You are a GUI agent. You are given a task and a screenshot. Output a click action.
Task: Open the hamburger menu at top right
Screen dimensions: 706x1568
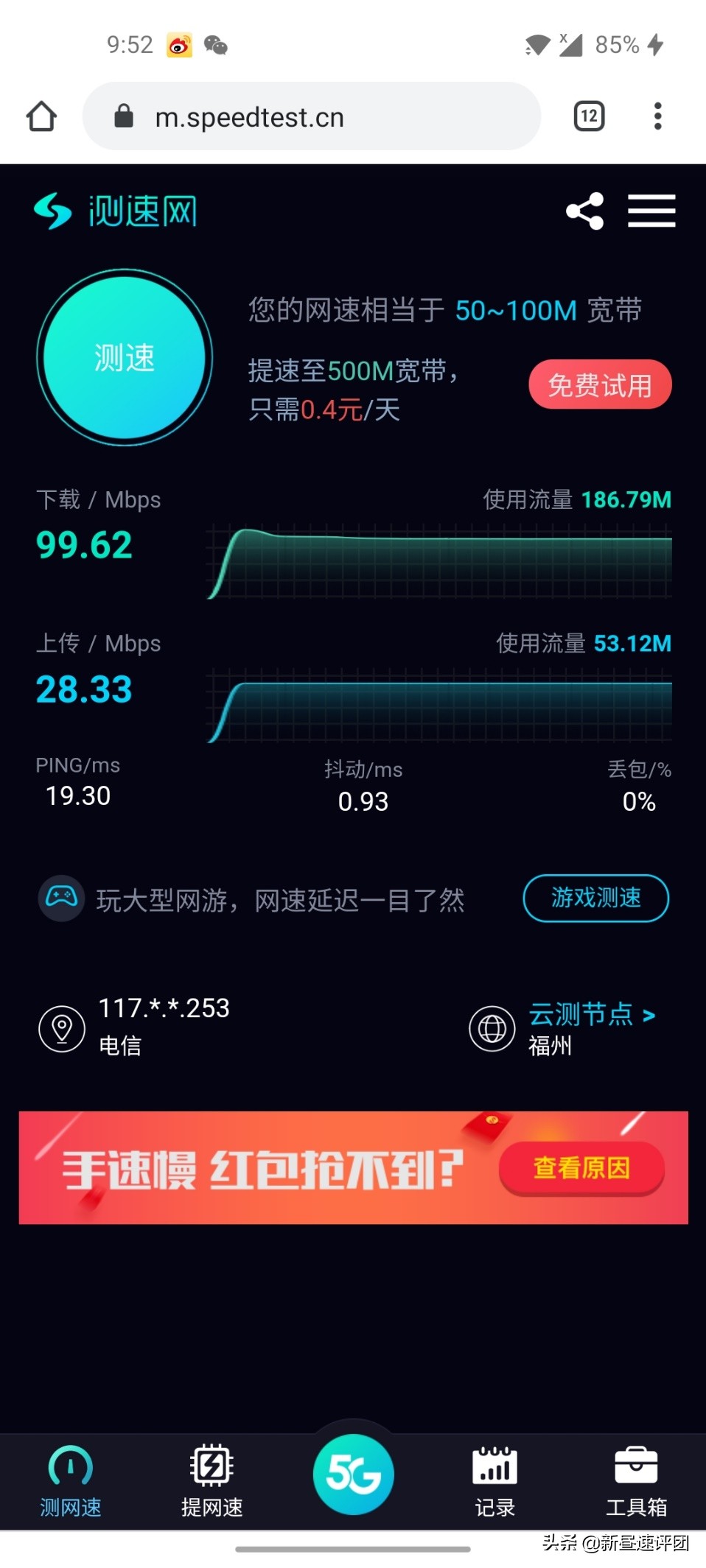651,211
